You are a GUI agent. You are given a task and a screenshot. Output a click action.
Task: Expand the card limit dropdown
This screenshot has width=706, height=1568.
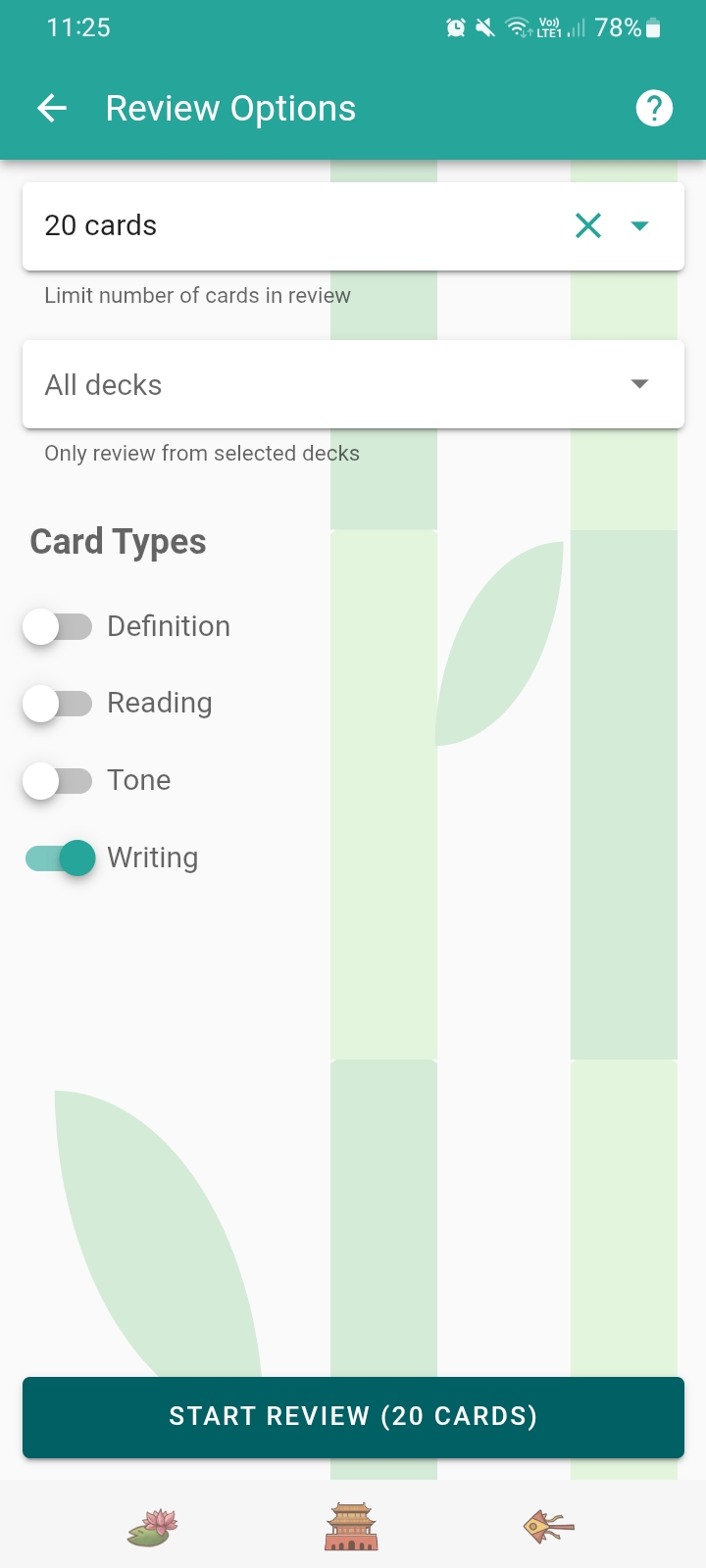click(640, 226)
